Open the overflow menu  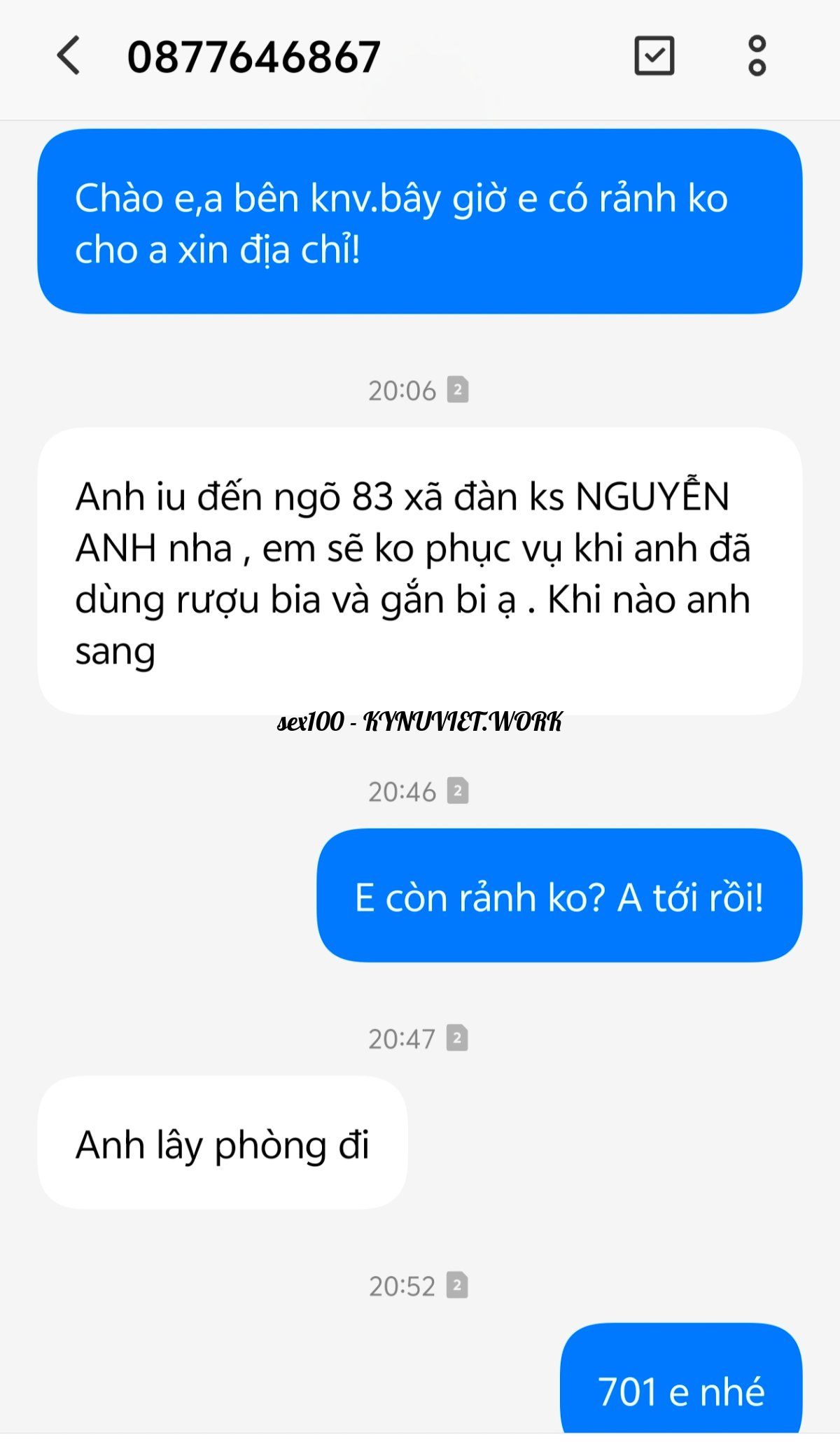point(757,56)
